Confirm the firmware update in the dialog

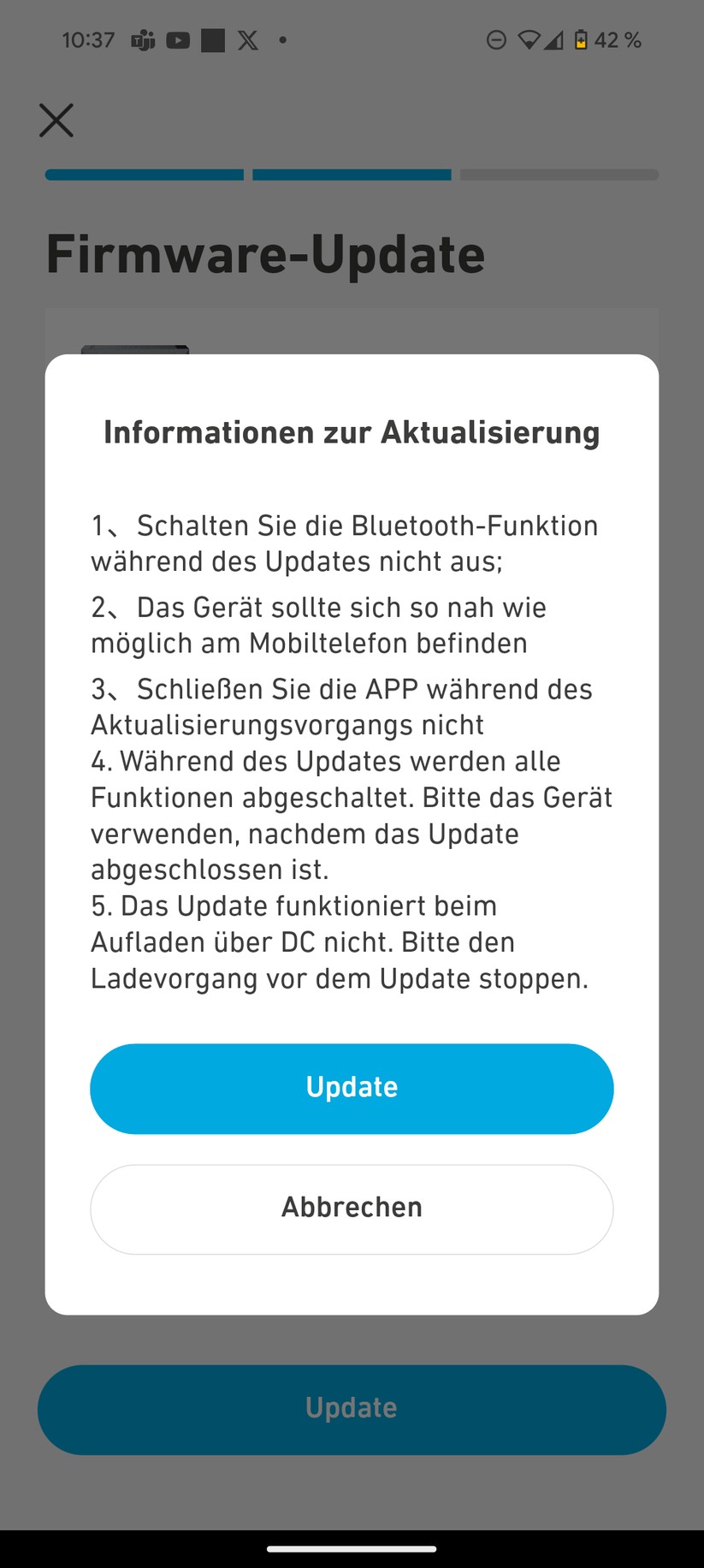(352, 1088)
